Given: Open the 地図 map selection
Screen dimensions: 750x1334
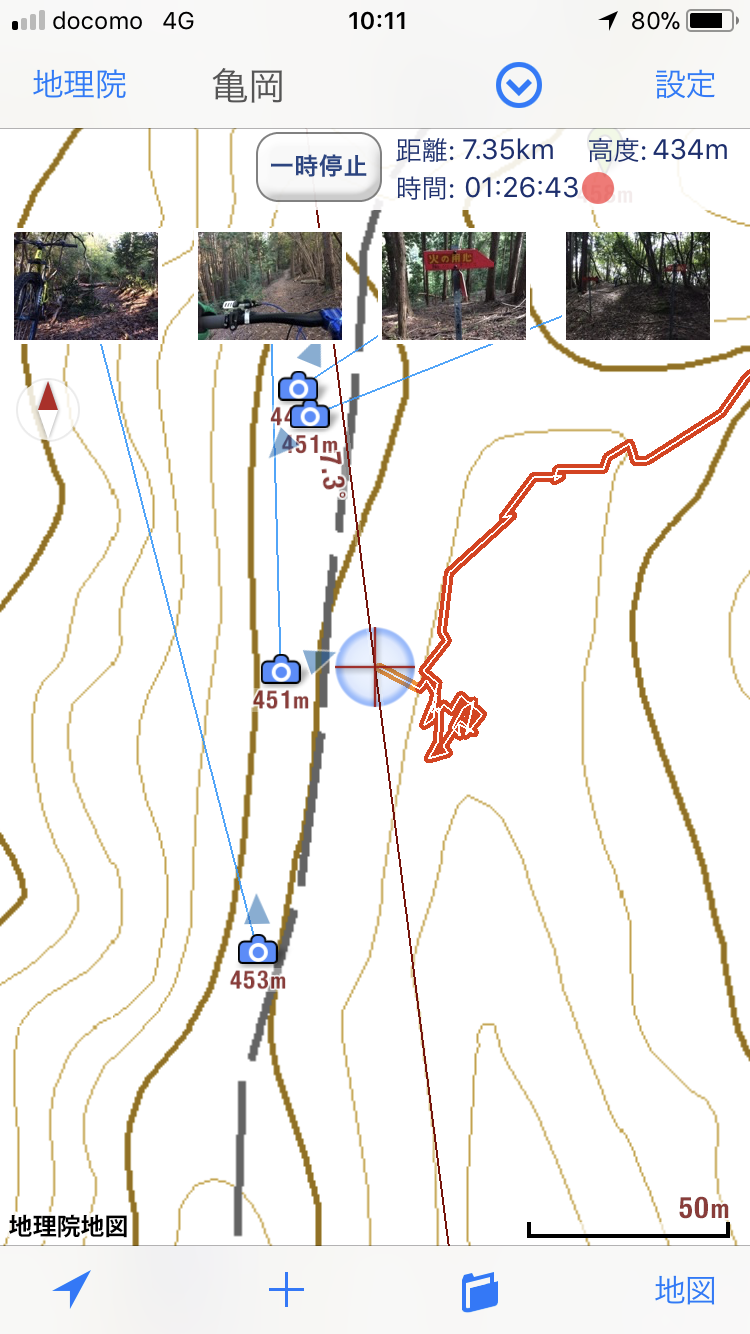Looking at the screenshot, I should (x=685, y=1290).
